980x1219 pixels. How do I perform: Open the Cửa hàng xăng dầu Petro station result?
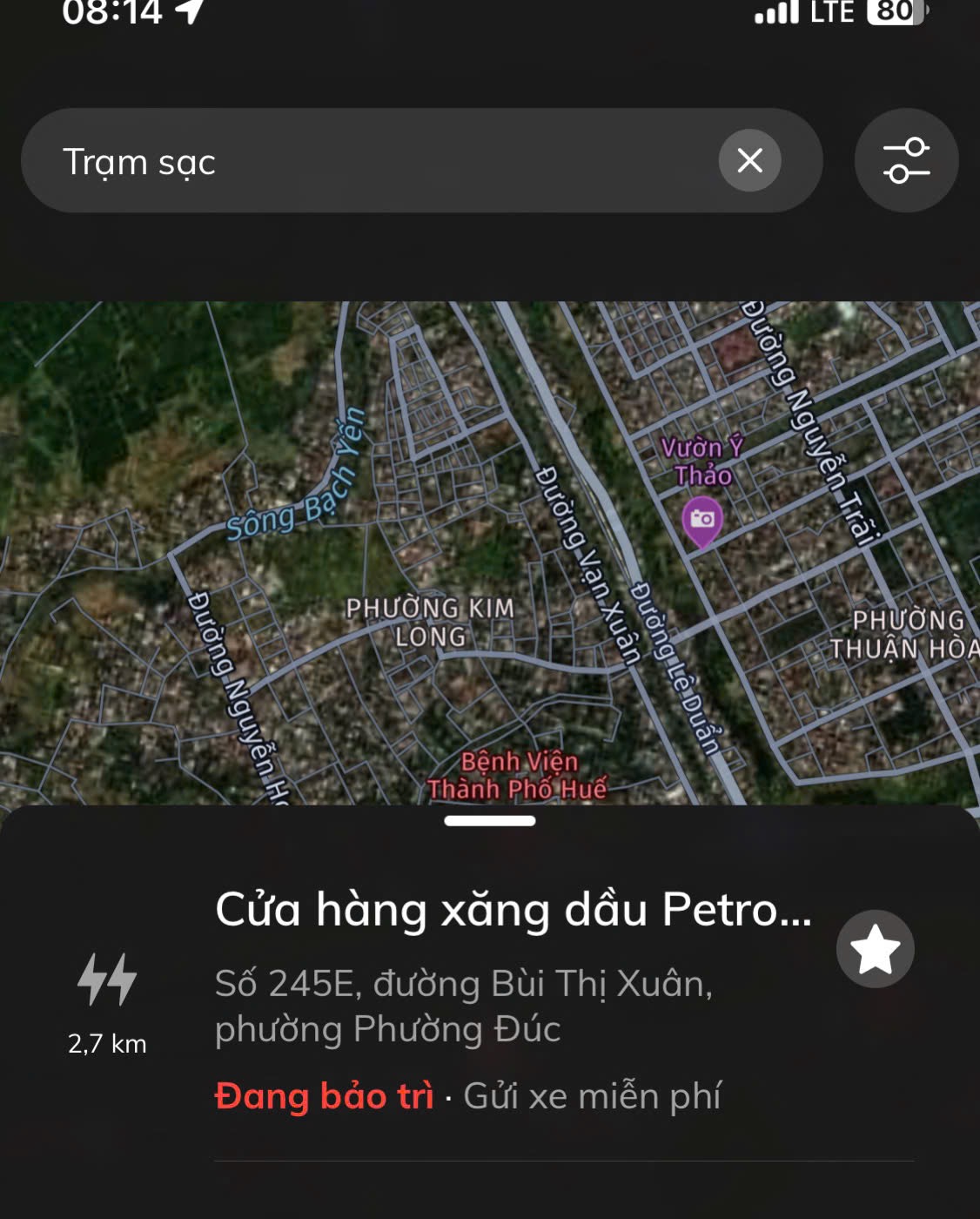pos(513,911)
